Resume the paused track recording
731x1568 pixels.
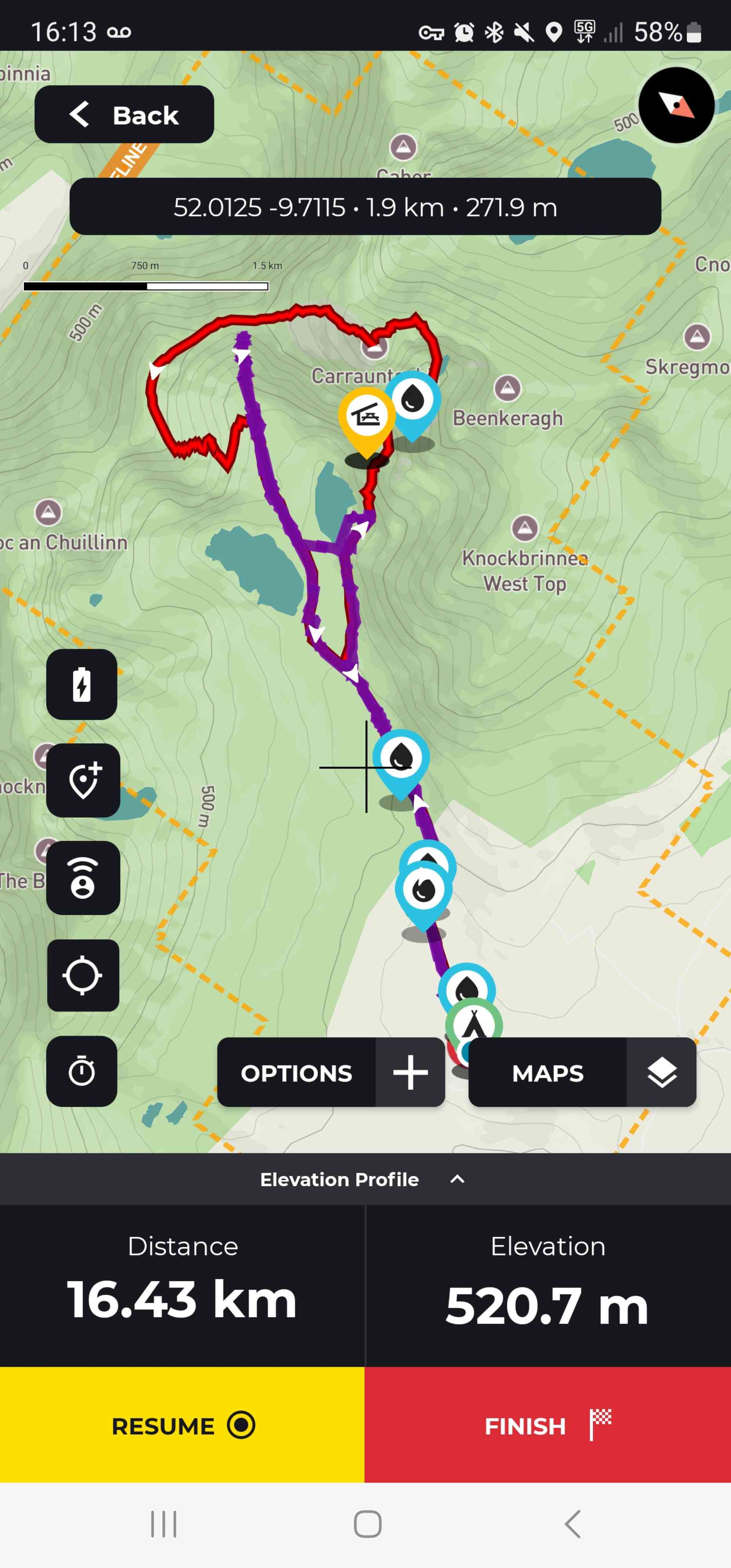tap(182, 1425)
